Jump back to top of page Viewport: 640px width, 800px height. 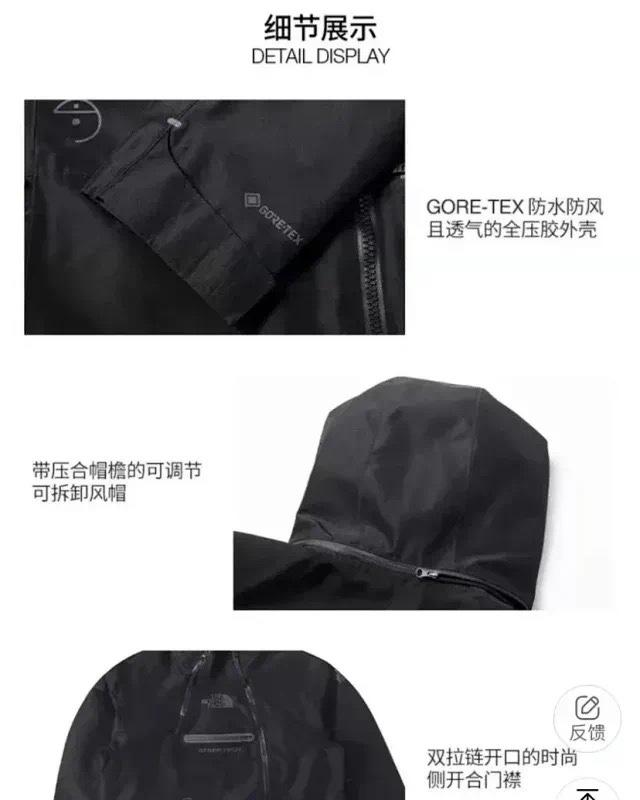click(588, 792)
